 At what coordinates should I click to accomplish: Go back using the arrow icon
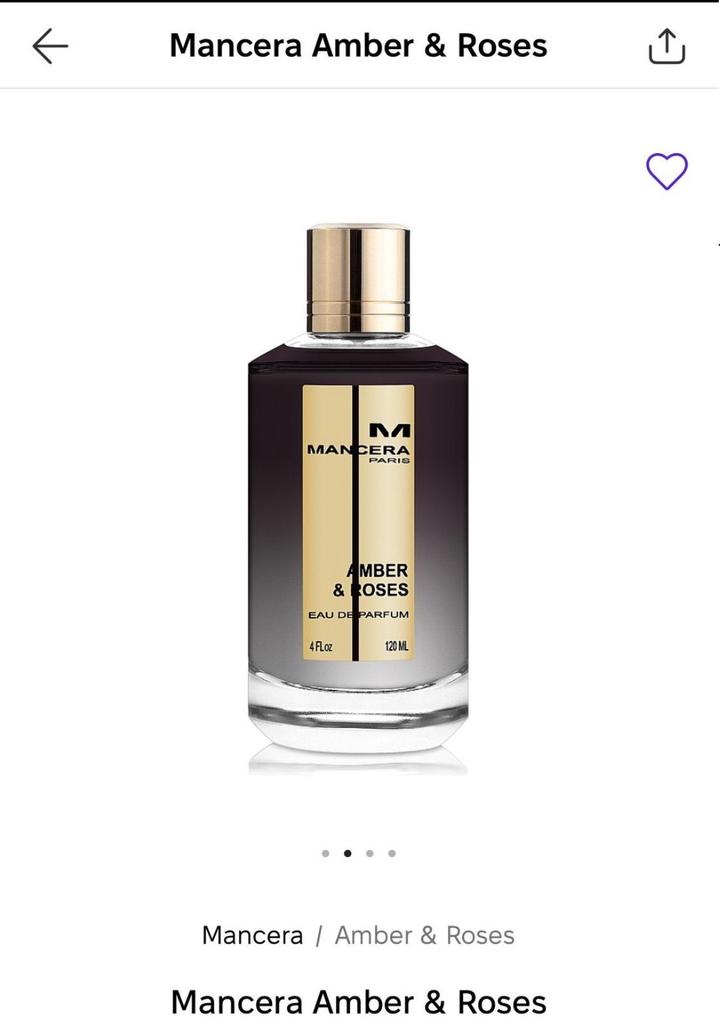49,46
